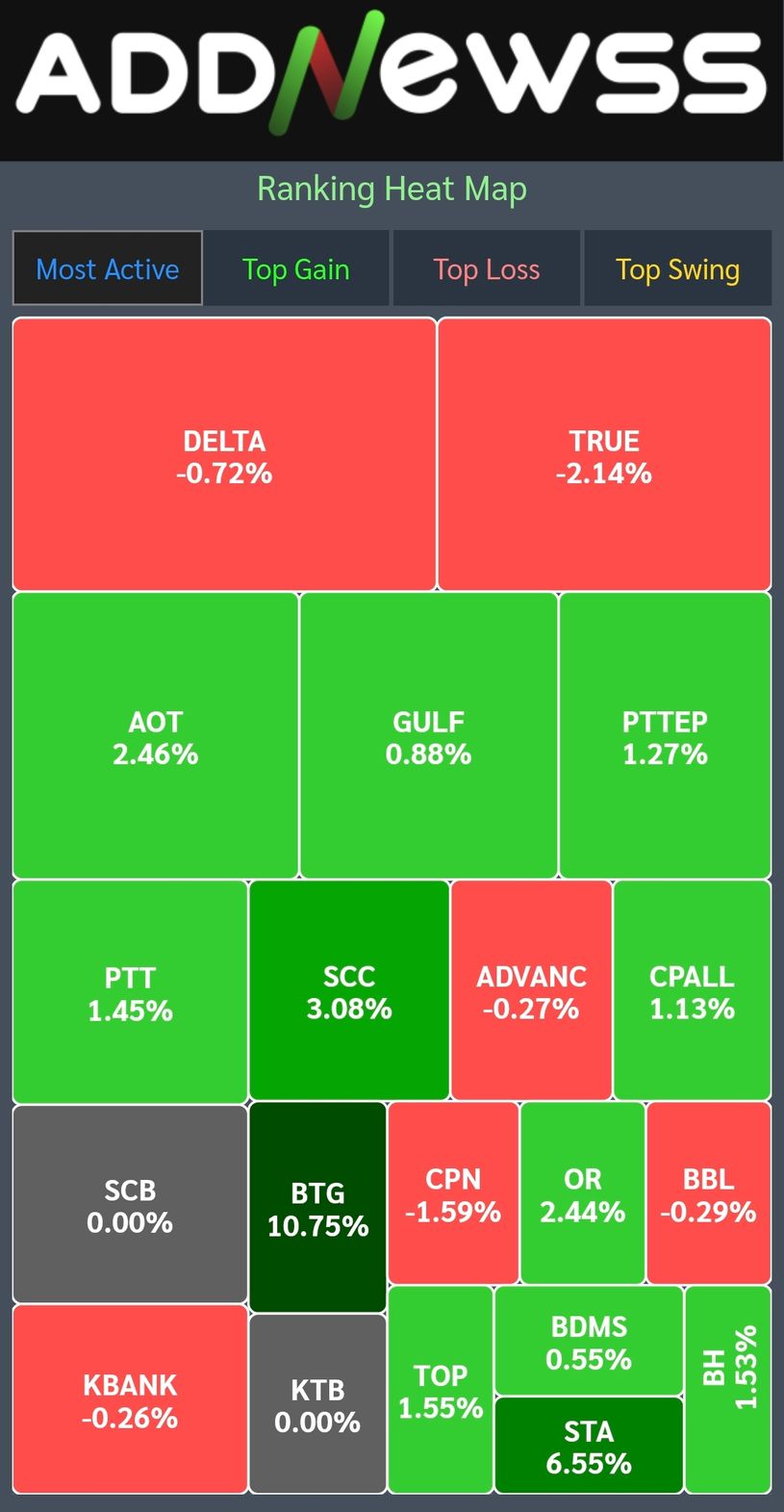
Task: Open the KTB 0.00% tile
Action: (317, 1404)
